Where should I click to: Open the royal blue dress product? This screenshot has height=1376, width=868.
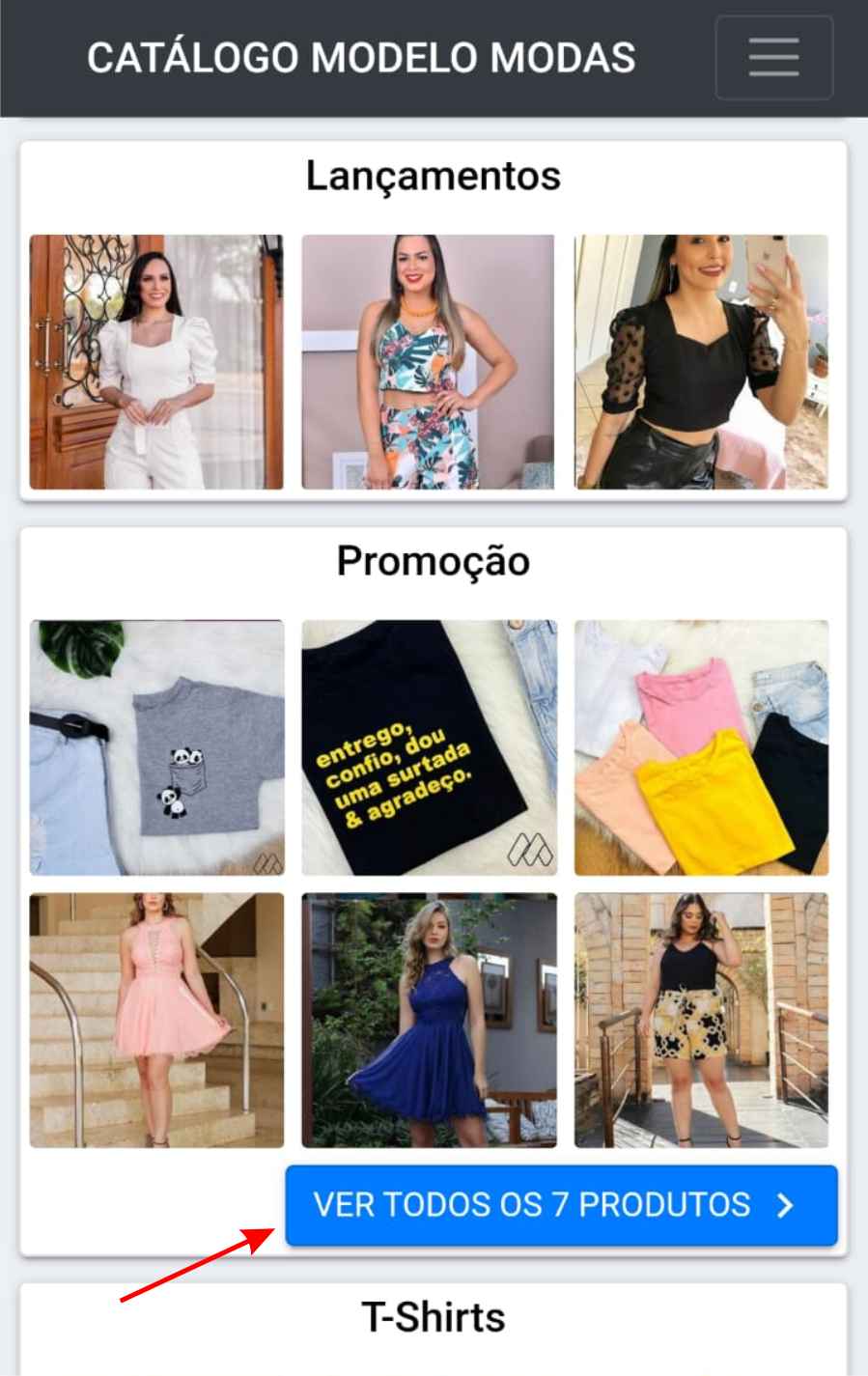[x=429, y=1020]
